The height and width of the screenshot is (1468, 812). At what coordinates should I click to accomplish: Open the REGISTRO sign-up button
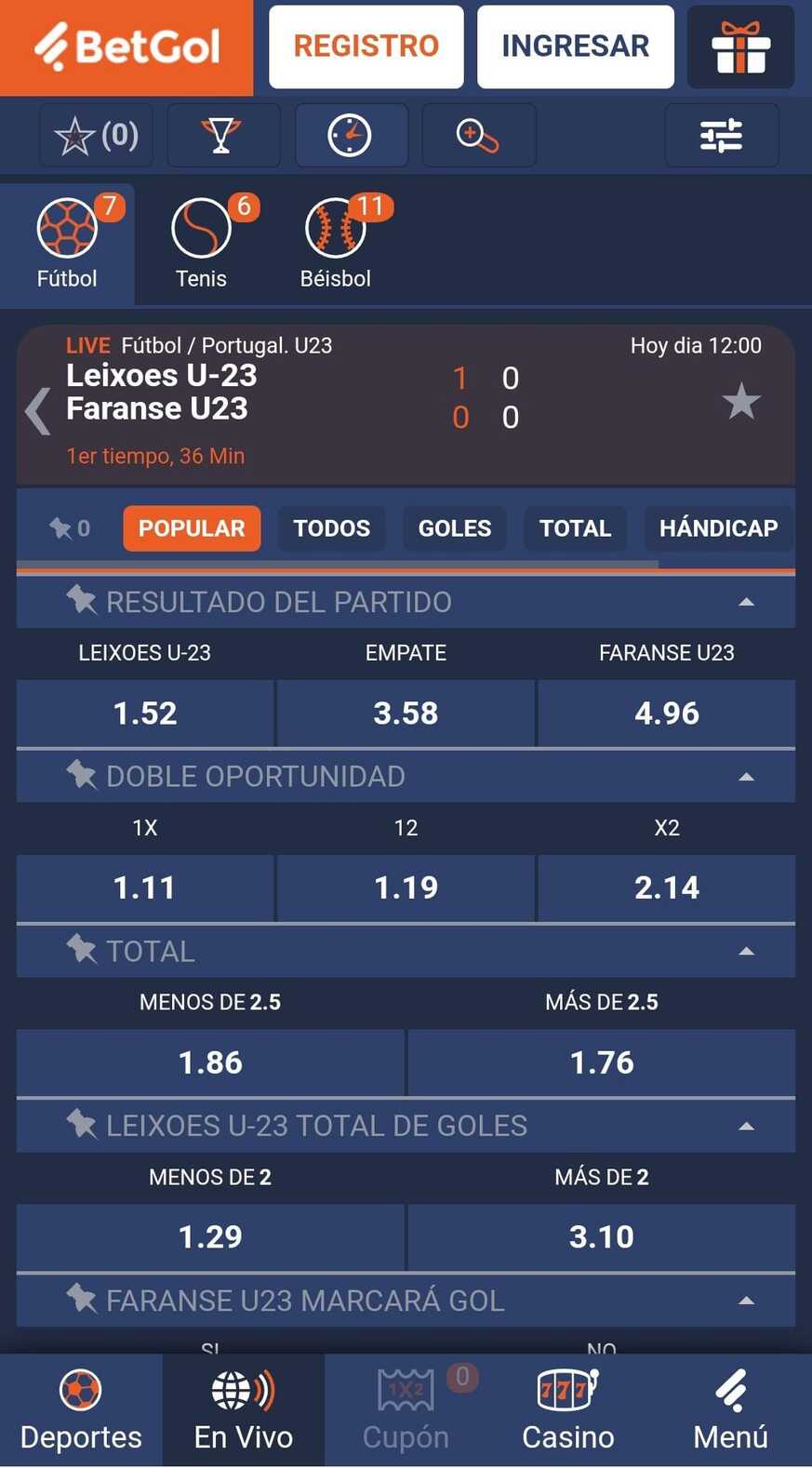(x=366, y=47)
